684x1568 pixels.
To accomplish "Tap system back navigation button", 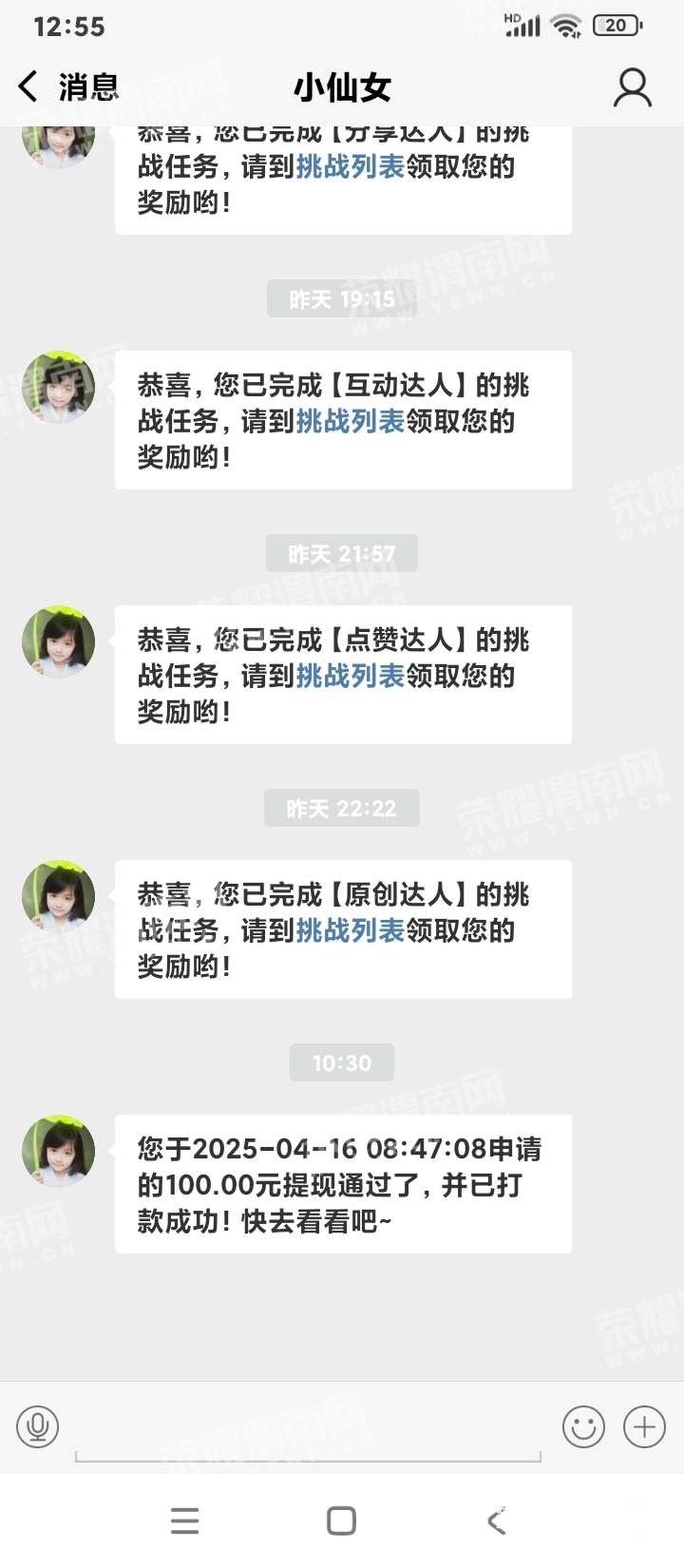I will (x=496, y=1520).
